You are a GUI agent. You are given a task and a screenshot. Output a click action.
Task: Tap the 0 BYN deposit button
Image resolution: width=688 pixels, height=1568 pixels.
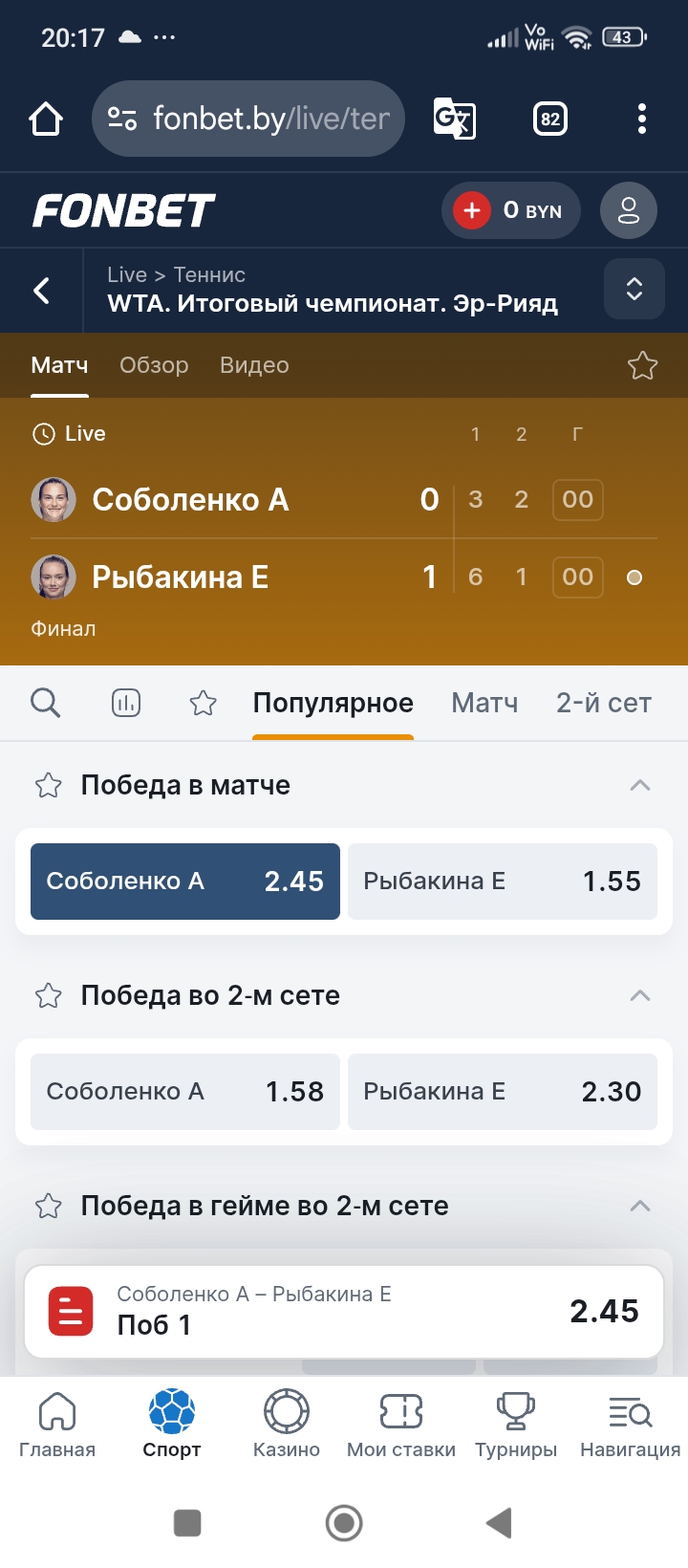(511, 210)
